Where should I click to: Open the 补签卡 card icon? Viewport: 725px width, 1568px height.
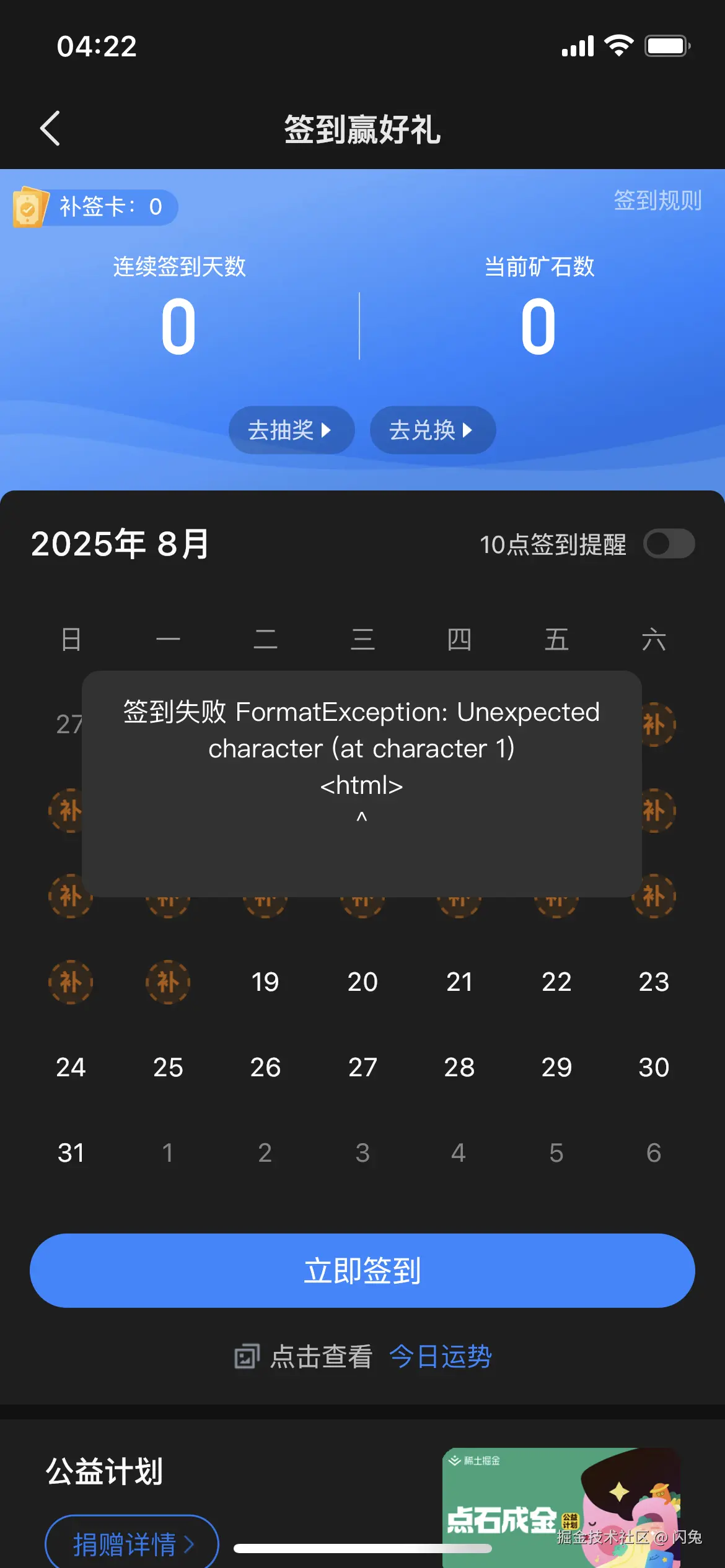pos(30,207)
